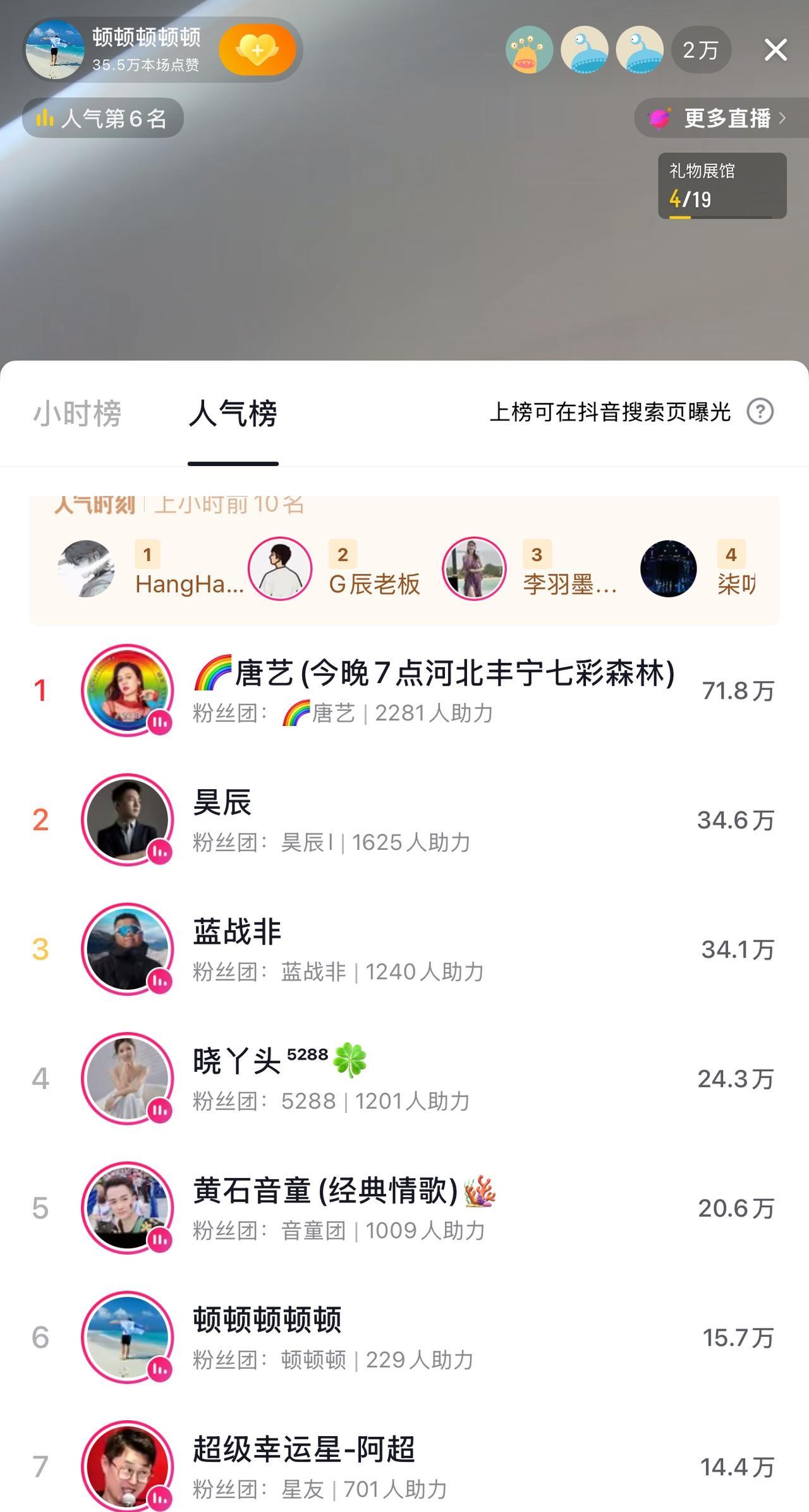Open the 2万 viewer list
This screenshot has width=809, height=1512.
[700, 50]
